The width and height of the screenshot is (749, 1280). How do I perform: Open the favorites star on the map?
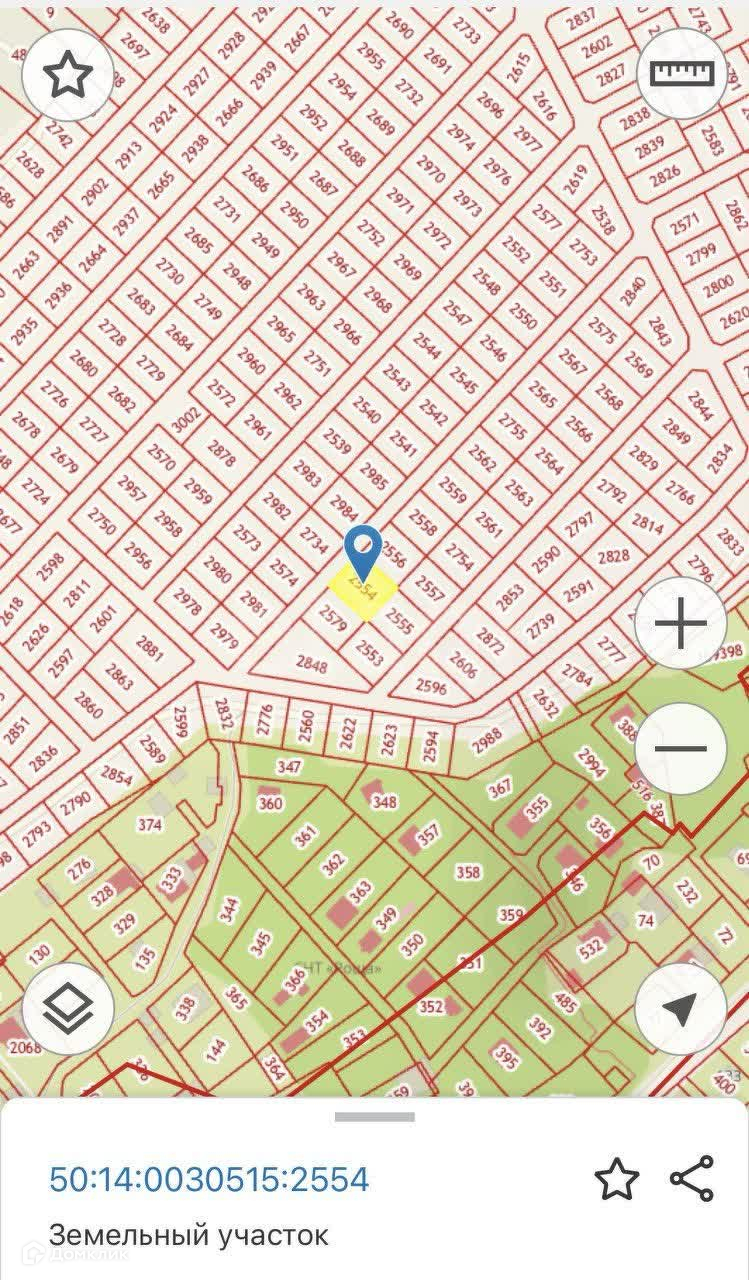pyautogui.click(x=67, y=73)
